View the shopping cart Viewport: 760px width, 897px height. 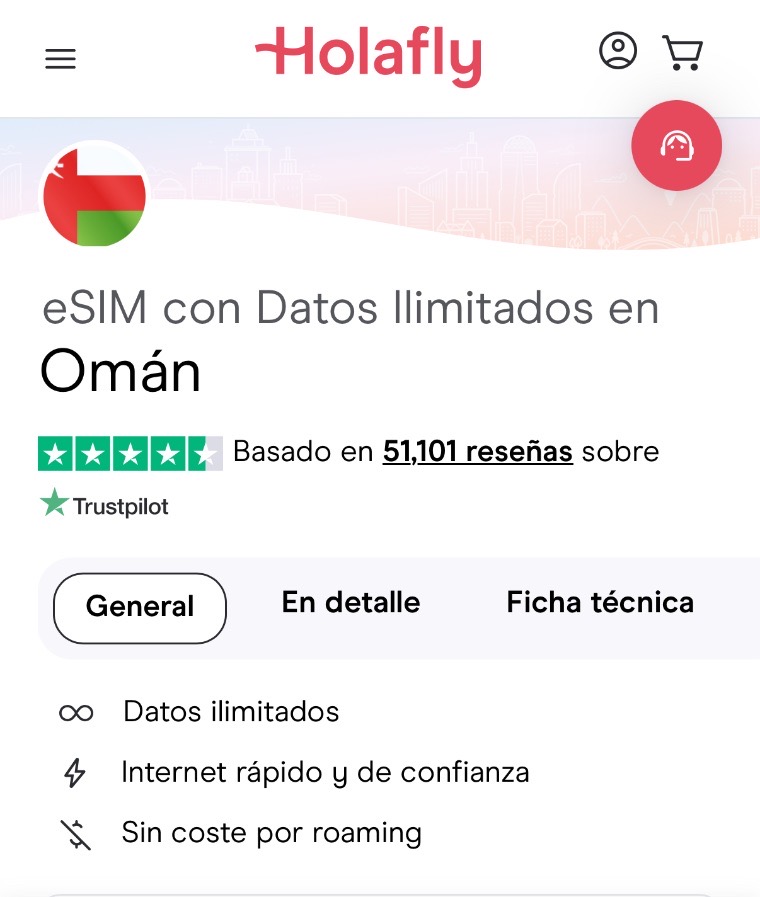(683, 53)
